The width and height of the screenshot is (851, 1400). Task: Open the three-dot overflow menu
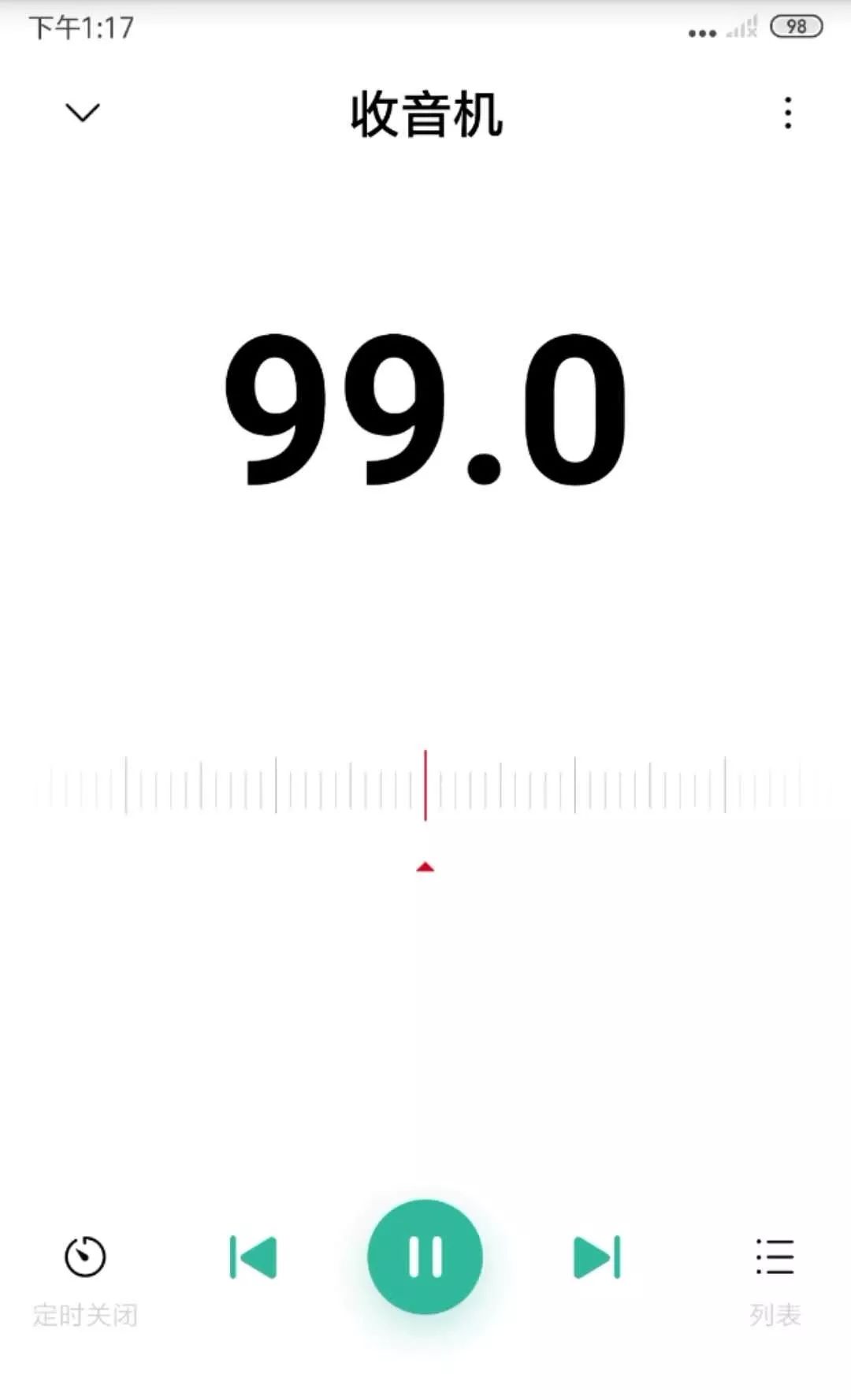pos(787,113)
